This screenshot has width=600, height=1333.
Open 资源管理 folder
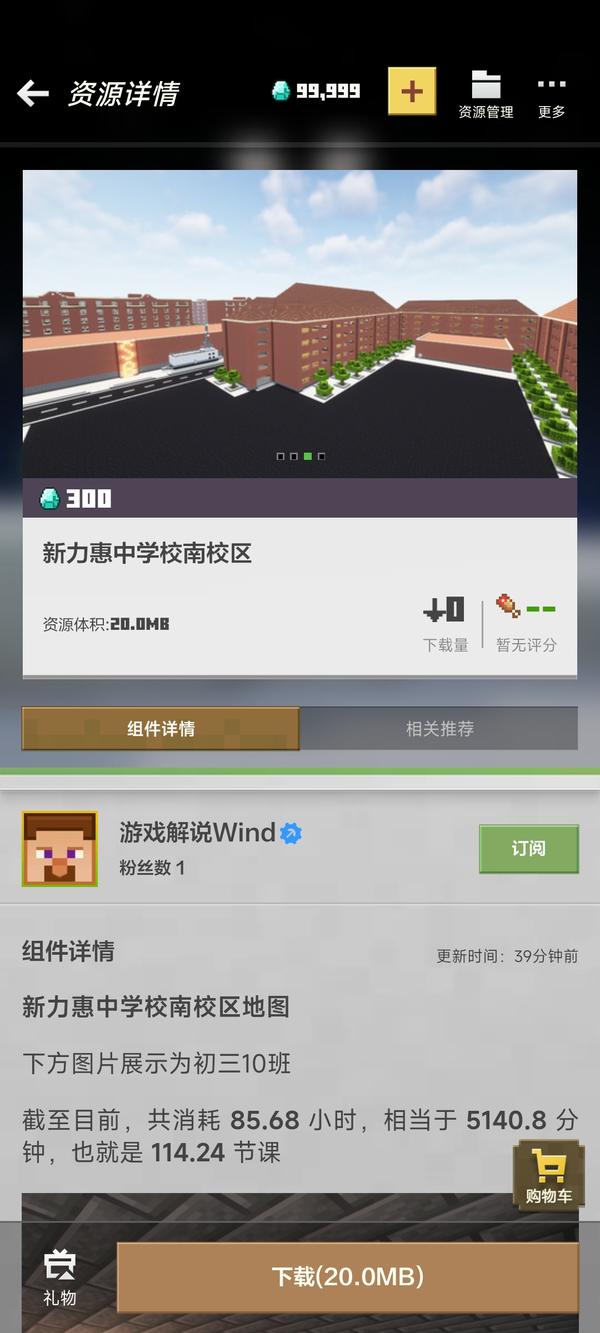(x=486, y=95)
